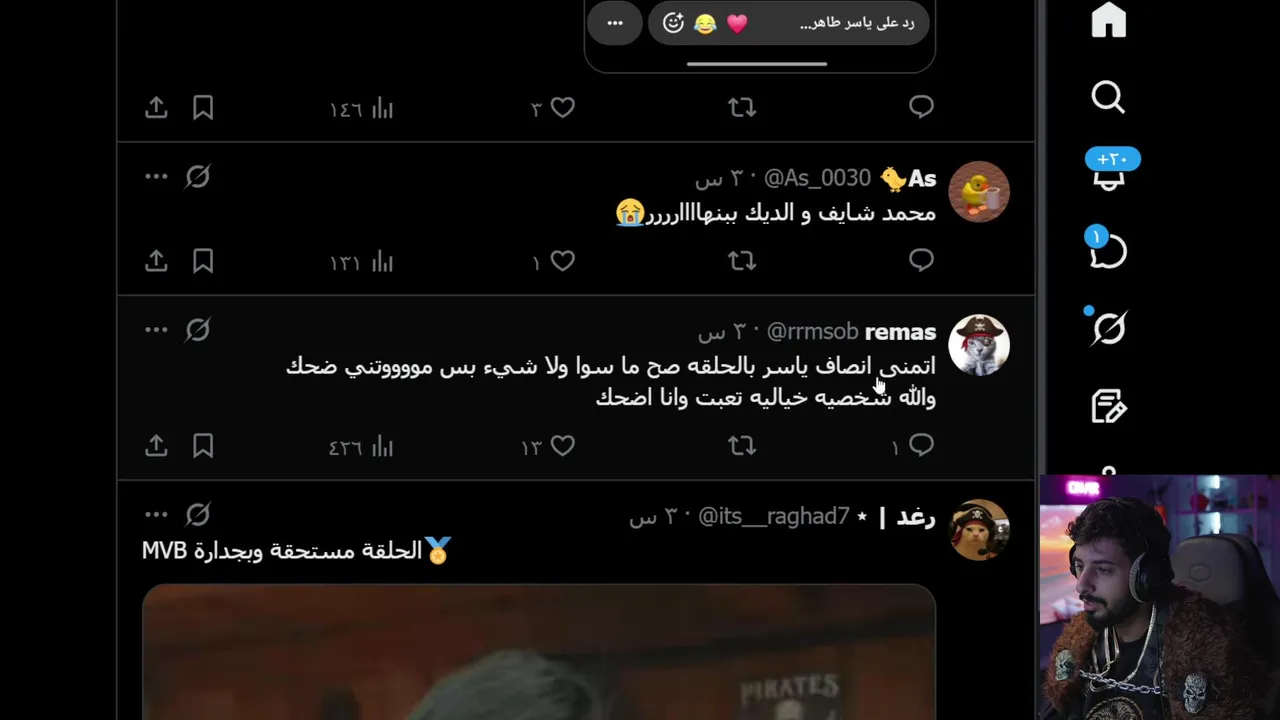Like the tweet by As @As_0030

pos(563,261)
